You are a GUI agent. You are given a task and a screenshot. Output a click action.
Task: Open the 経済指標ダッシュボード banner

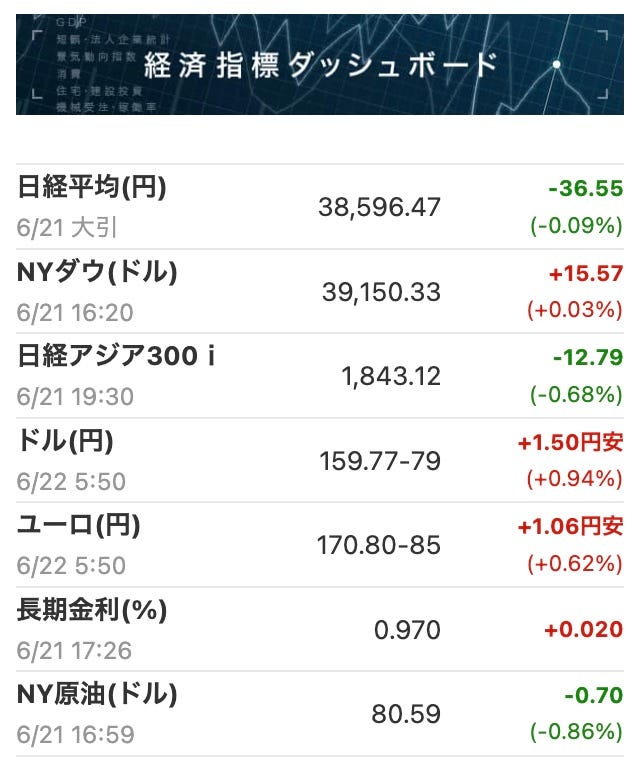pos(319,65)
